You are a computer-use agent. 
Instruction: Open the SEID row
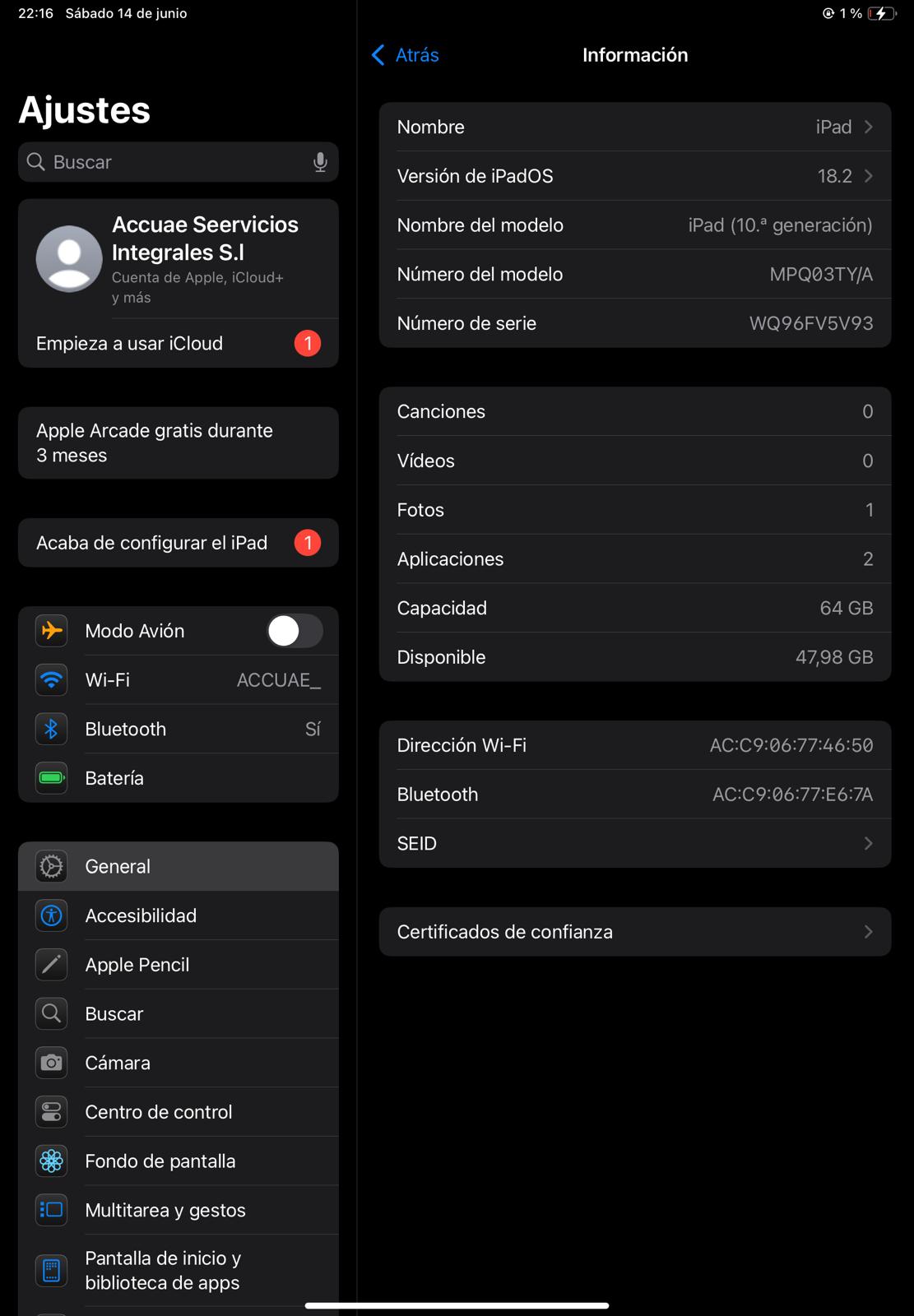point(634,843)
